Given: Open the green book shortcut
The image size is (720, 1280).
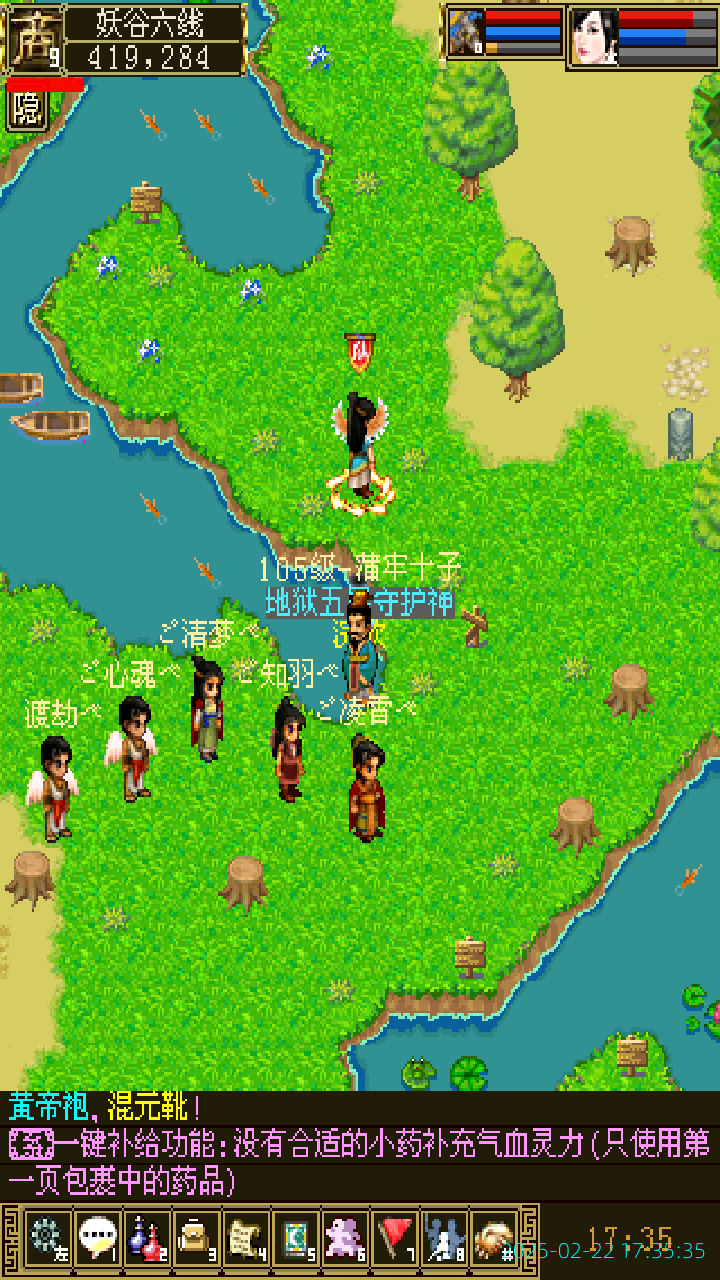Looking at the screenshot, I should 296,1238.
